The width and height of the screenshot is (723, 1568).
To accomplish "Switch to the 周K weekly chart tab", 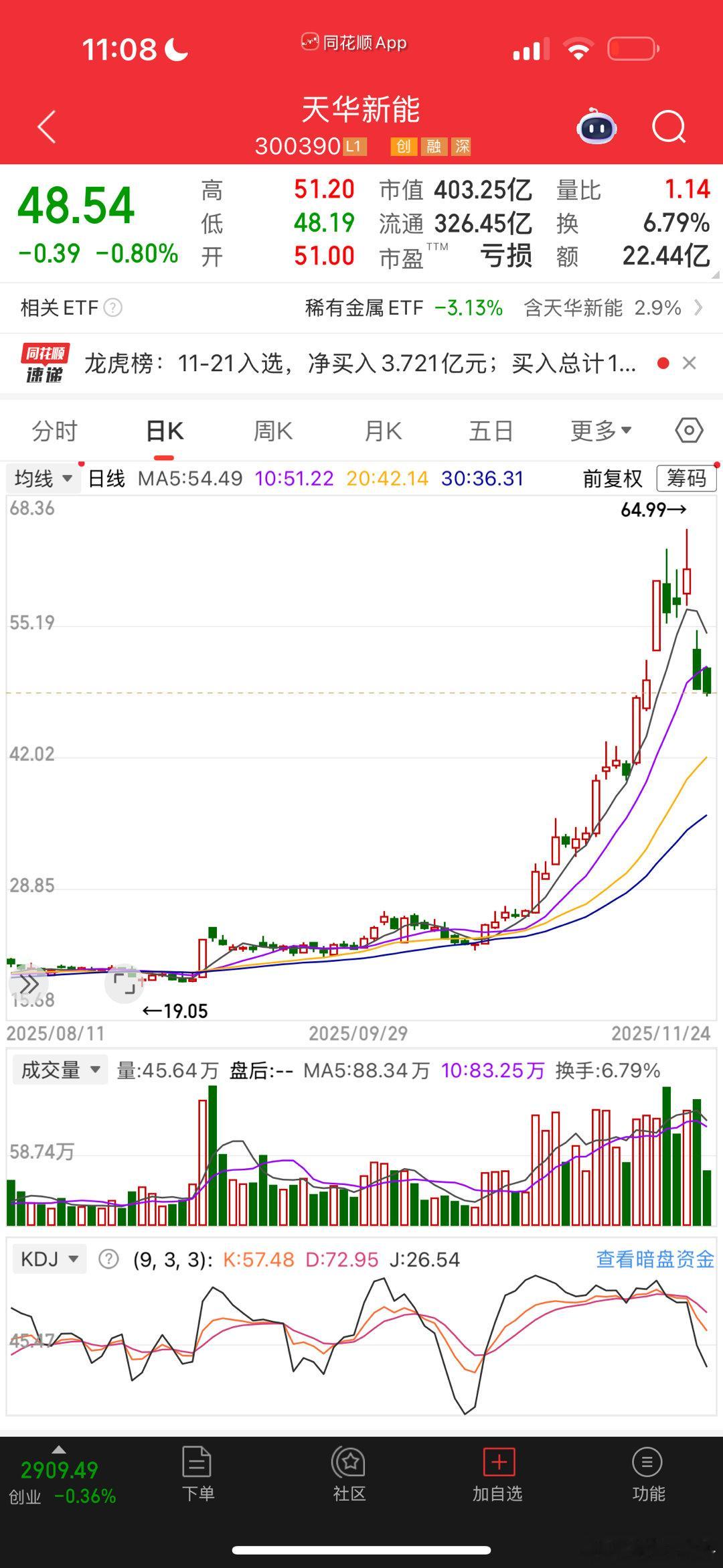I will [272, 431].
